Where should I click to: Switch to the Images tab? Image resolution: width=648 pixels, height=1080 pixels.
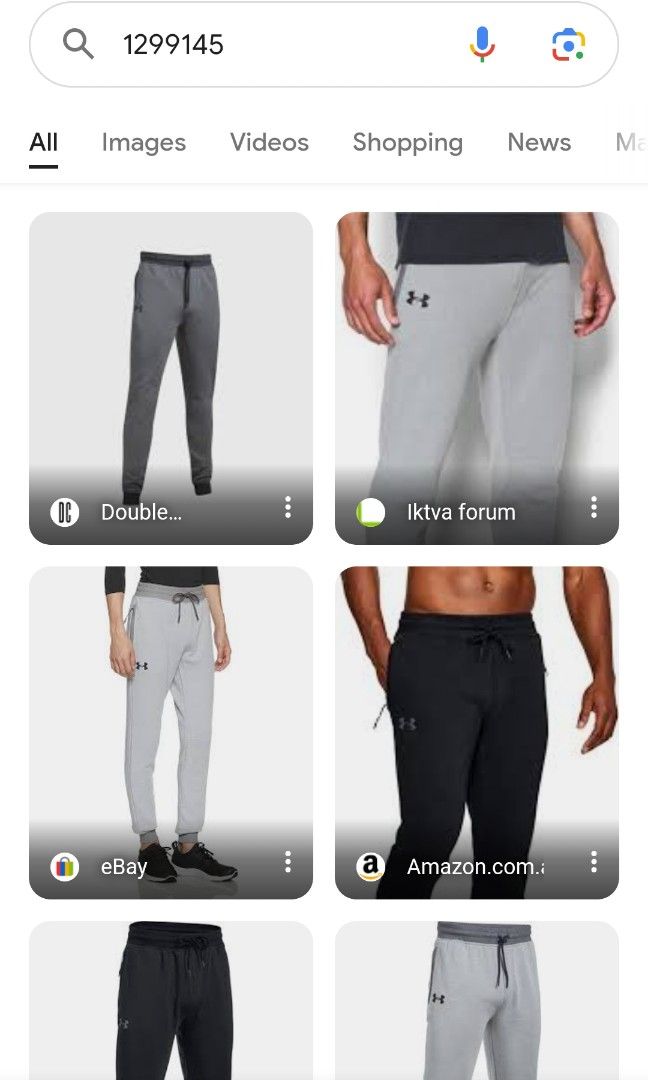click(x=143, y=143)
